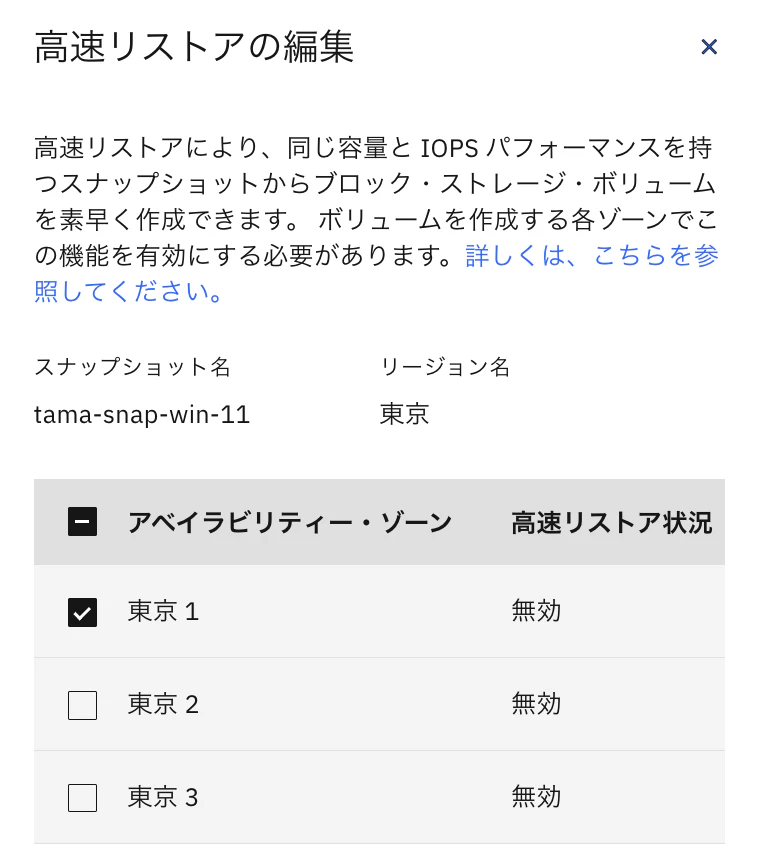Uncheck the 東京 1 zone checkbox
The image size is (760, 864).
(82, 612)
